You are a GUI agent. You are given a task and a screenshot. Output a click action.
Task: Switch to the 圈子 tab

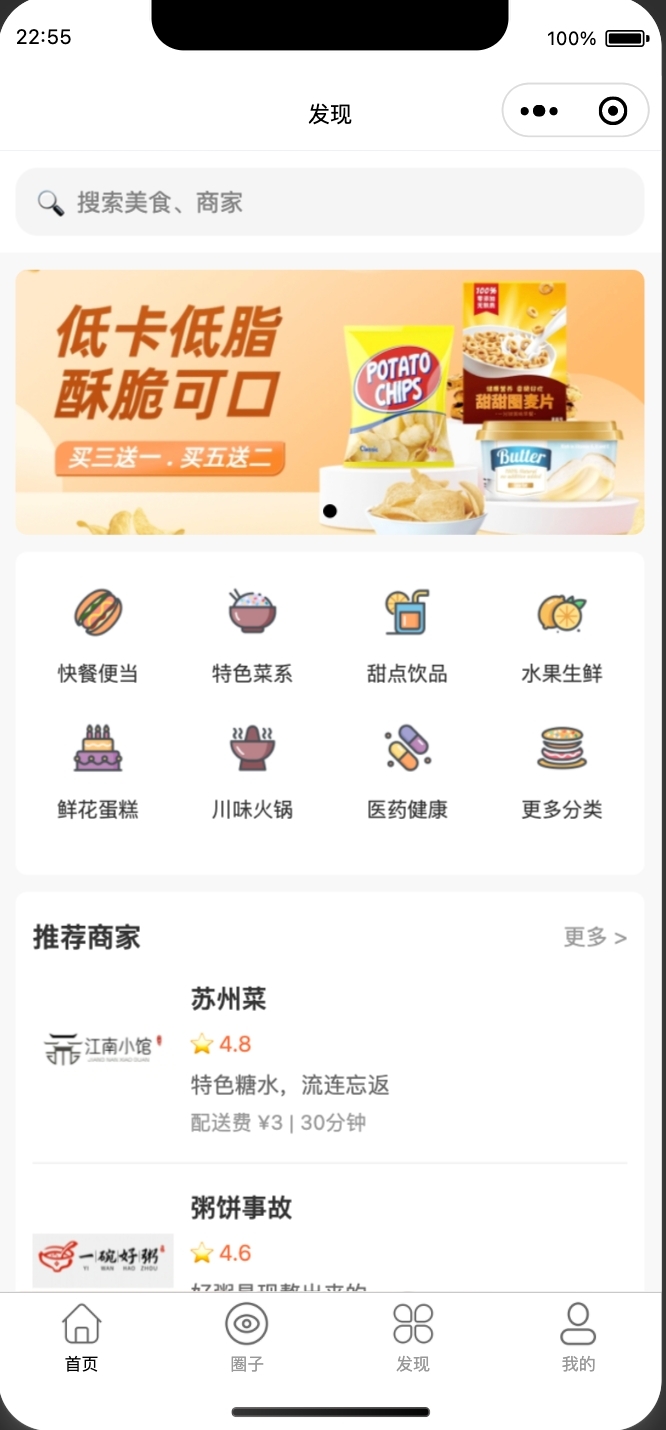pyautogui.click(x=247, y=1337)
